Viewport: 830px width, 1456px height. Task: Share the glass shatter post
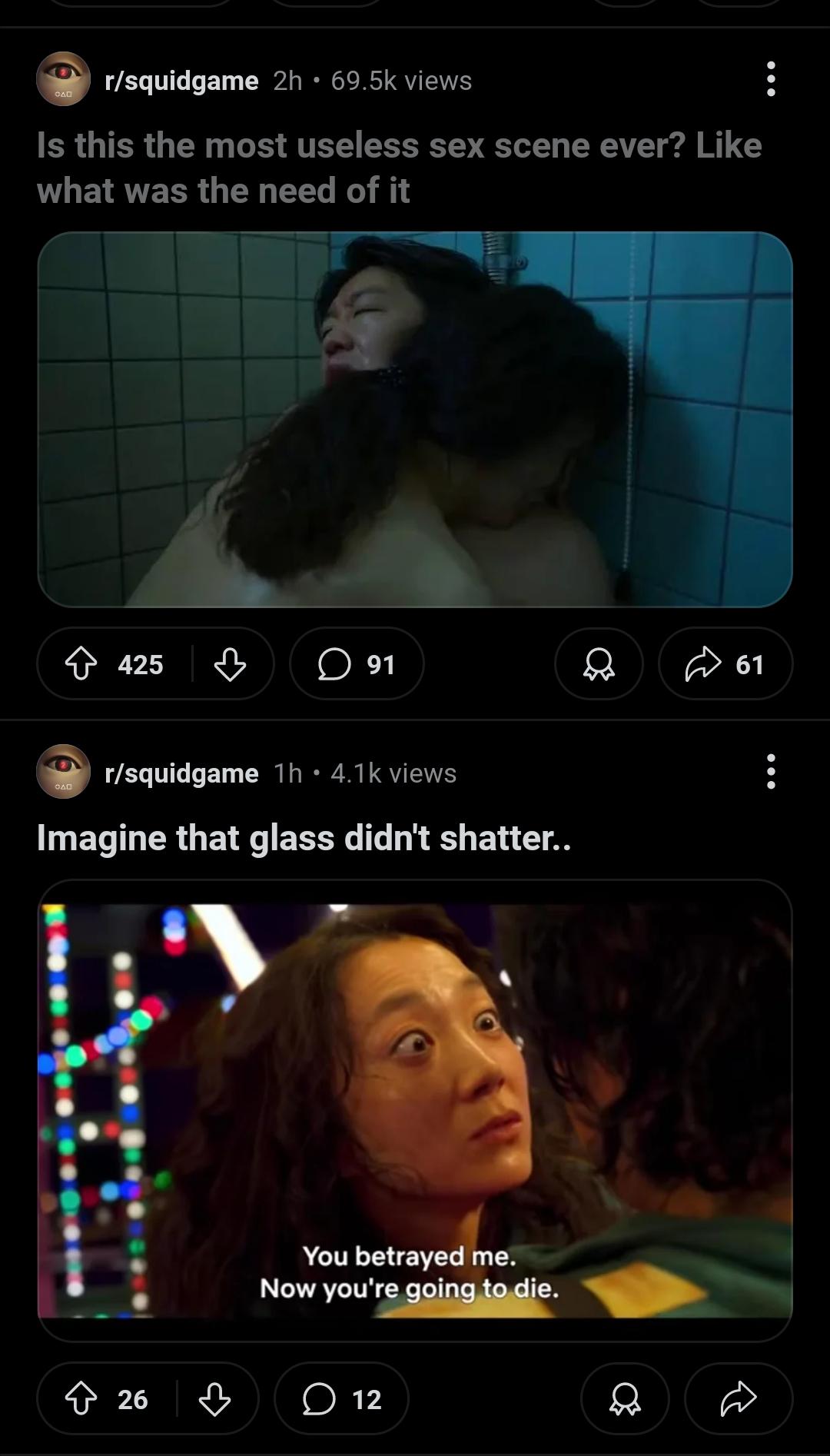coord(738,1399)
